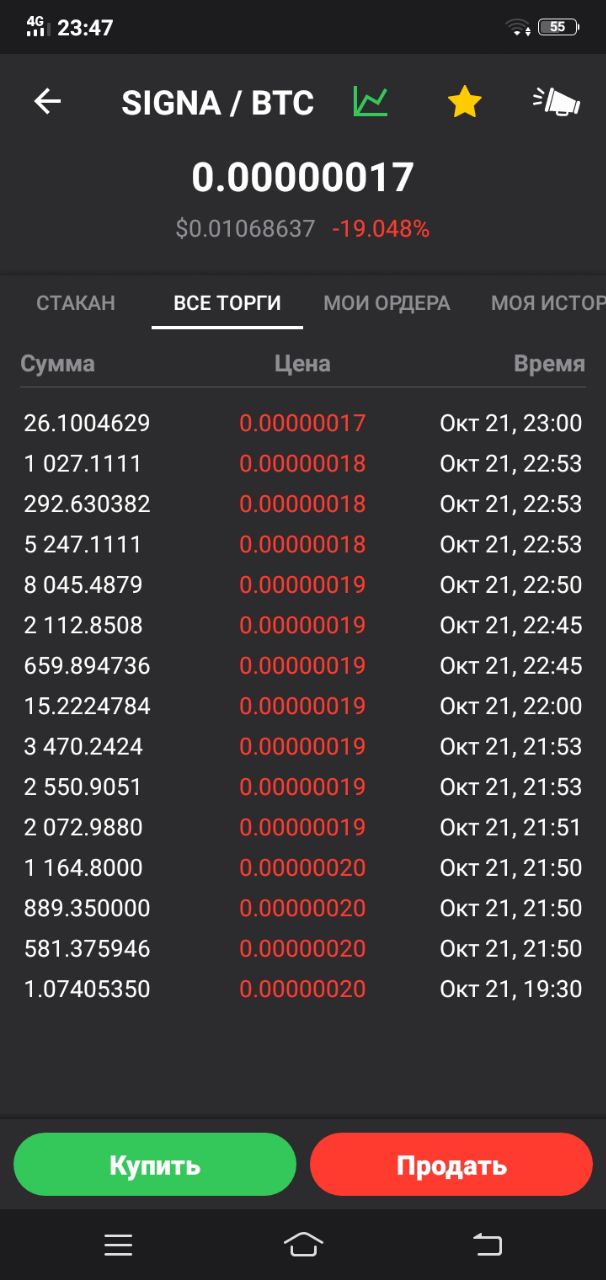Go back using the top arrow

pyautogui.click(x=48, y=101)
